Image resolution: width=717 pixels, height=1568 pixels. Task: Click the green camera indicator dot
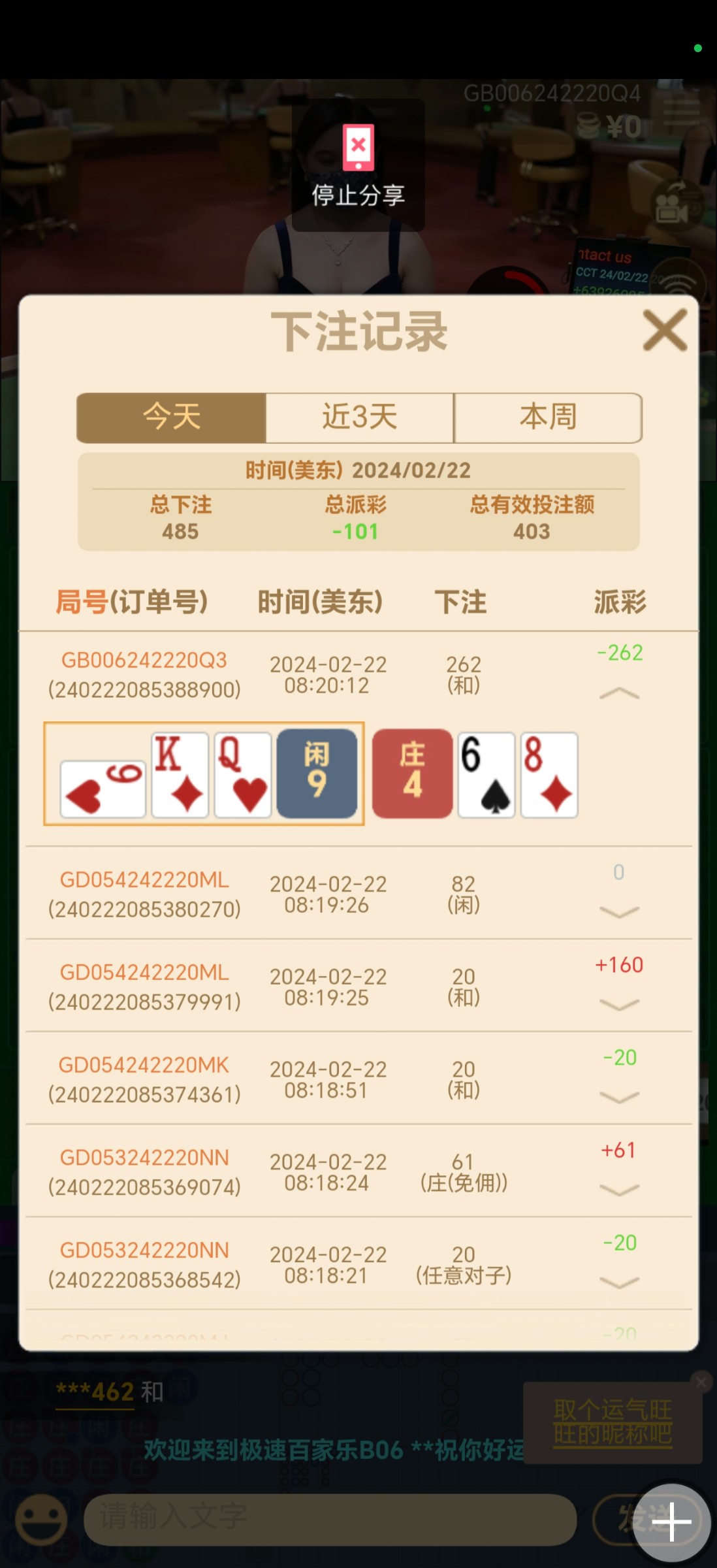tap(697, 47)
